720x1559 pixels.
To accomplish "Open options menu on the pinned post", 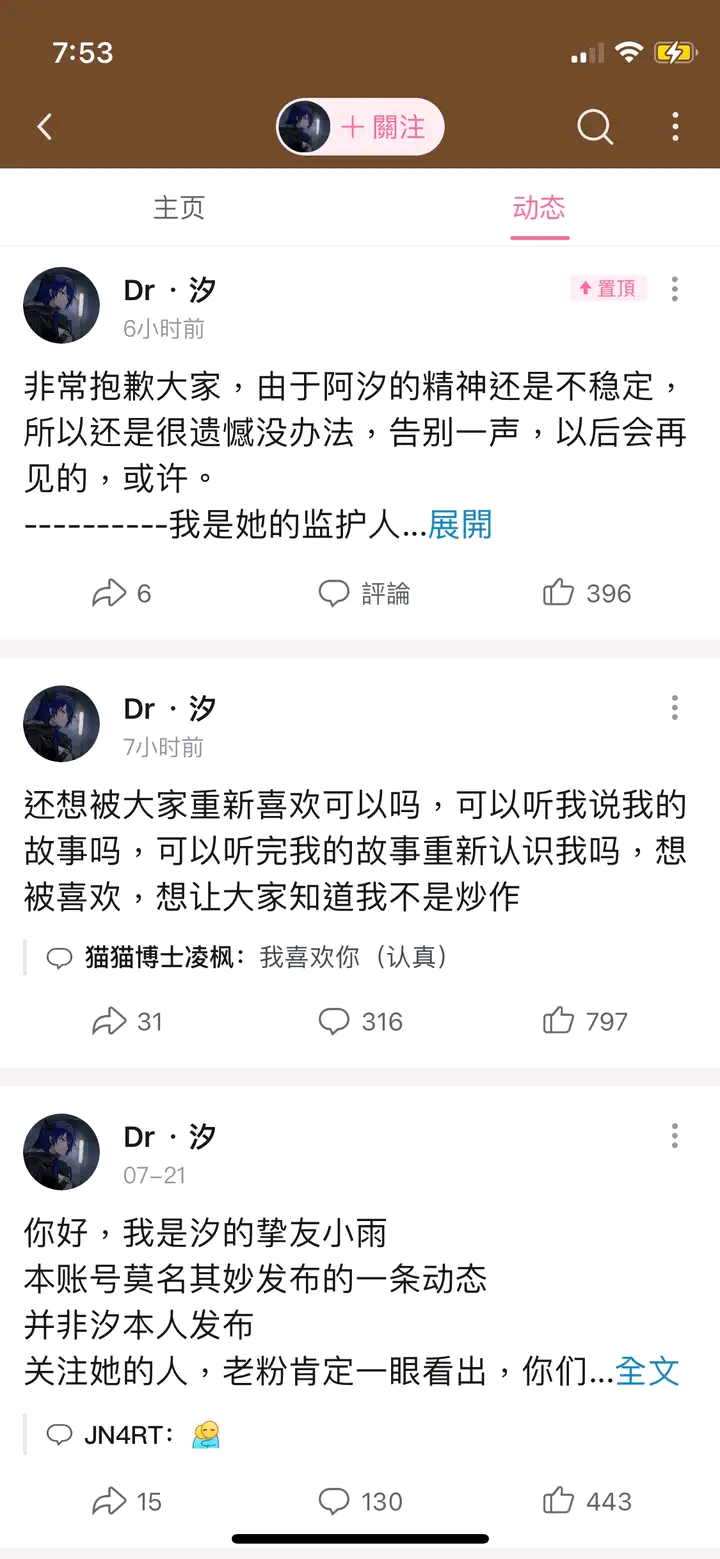I will coord(675,289).
